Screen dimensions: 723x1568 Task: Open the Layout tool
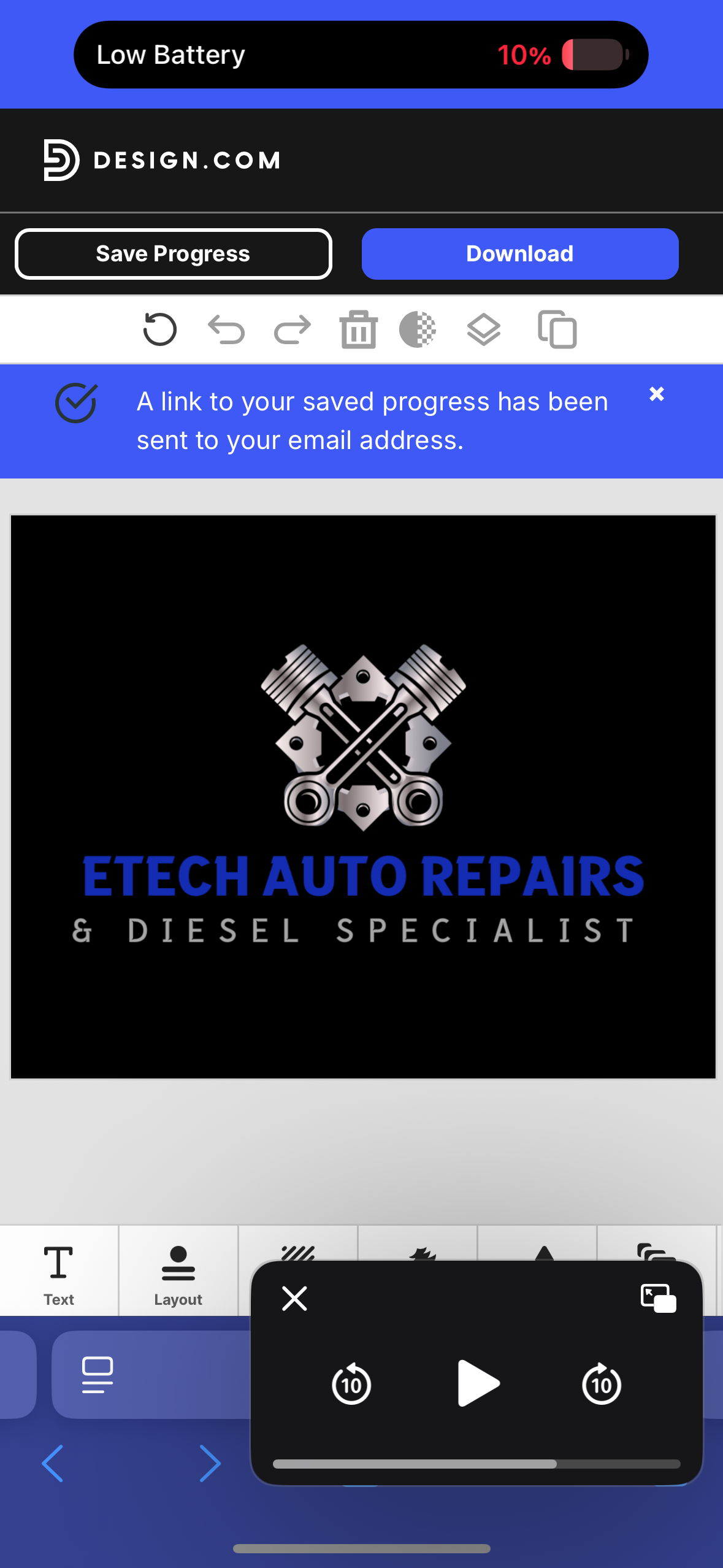tap(178, 1270)
